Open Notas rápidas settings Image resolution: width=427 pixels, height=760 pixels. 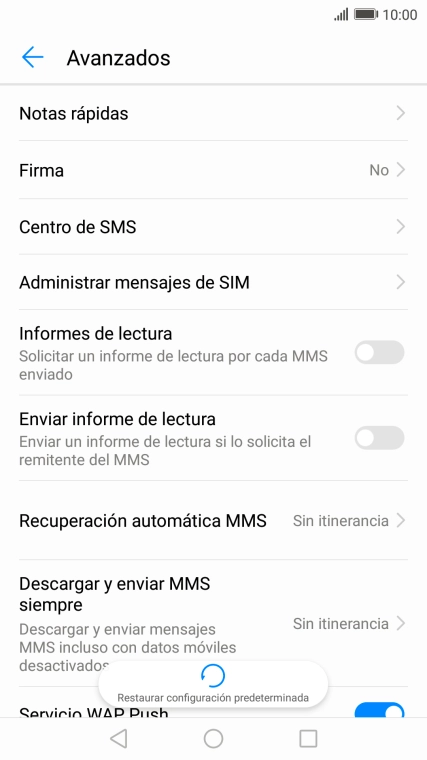tap(213, 113)
